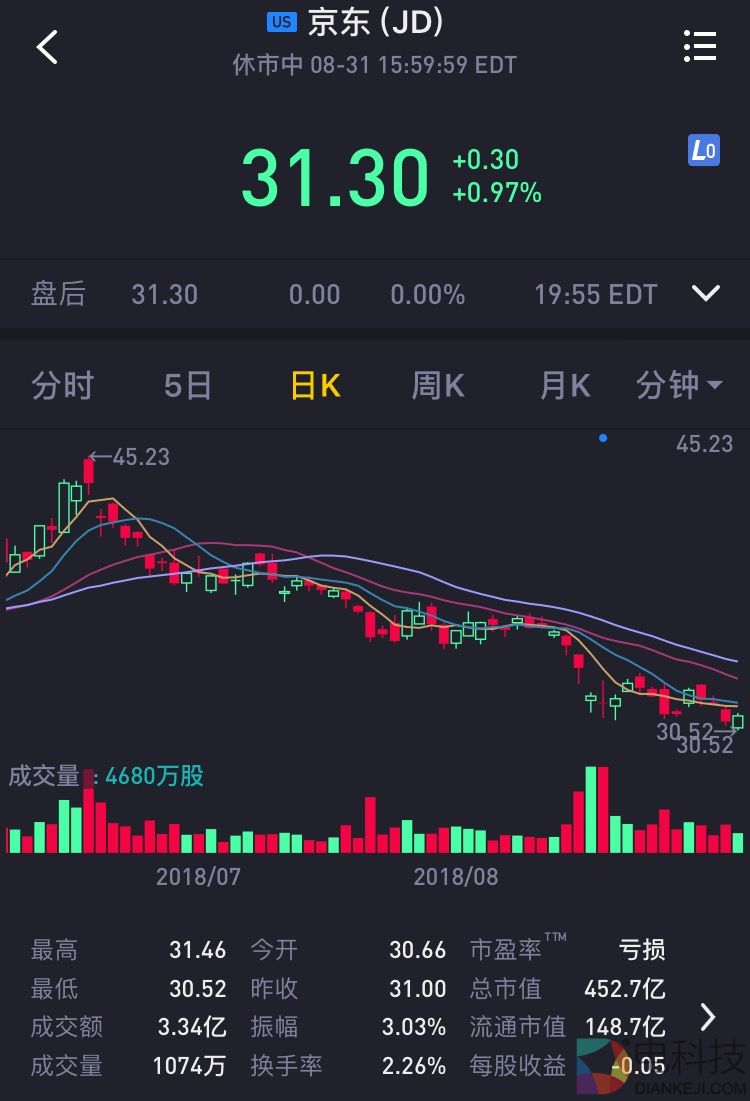This screenshot has height=1101, width=750.
Task: Tap the current price 31.30
Action: (331, 180)
